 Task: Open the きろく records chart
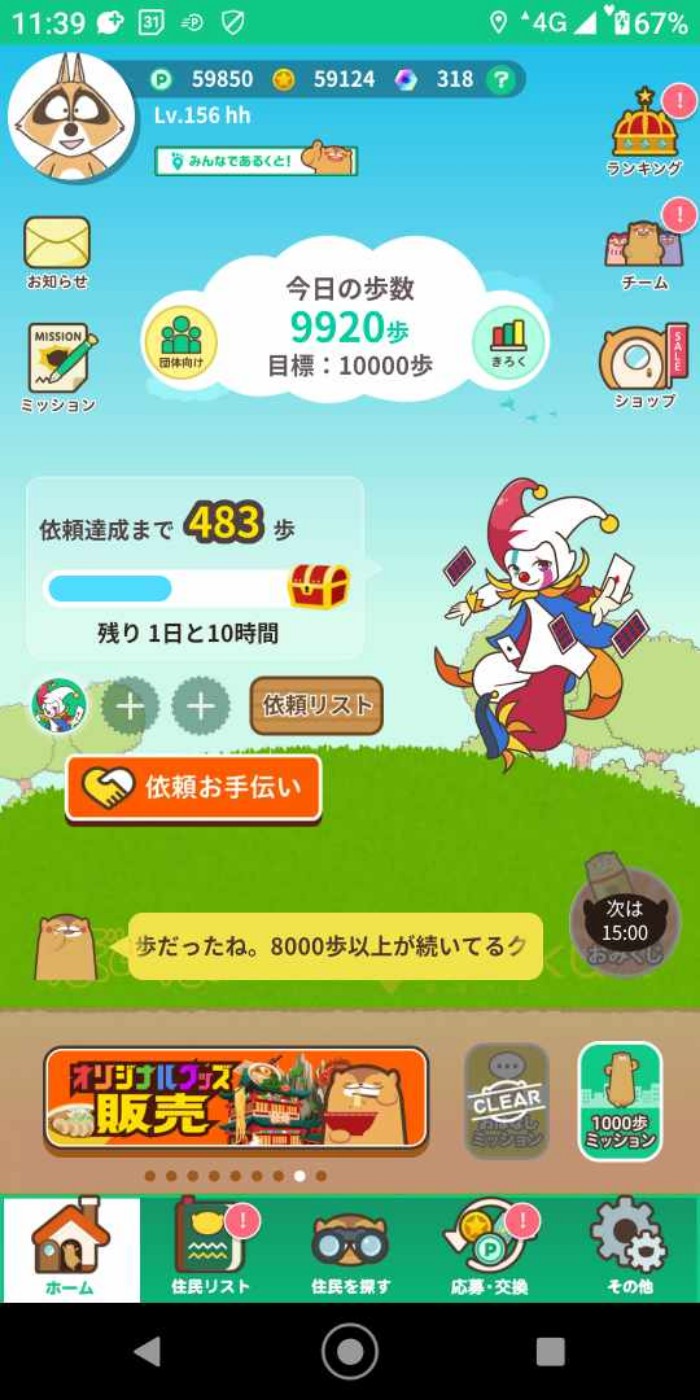[x=508, y=342]
